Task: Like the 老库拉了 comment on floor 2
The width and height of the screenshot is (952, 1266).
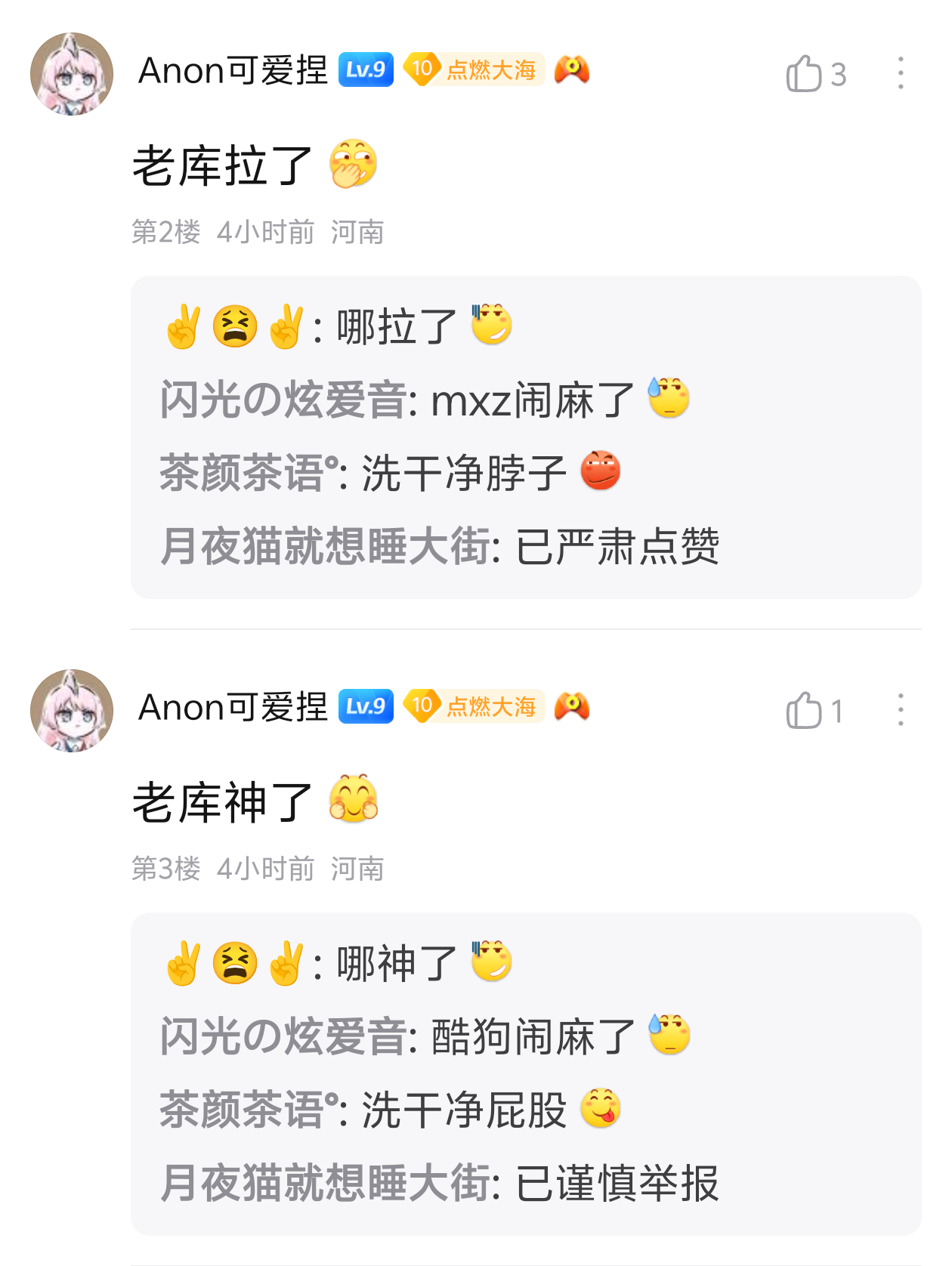Action: pos(805,74)
